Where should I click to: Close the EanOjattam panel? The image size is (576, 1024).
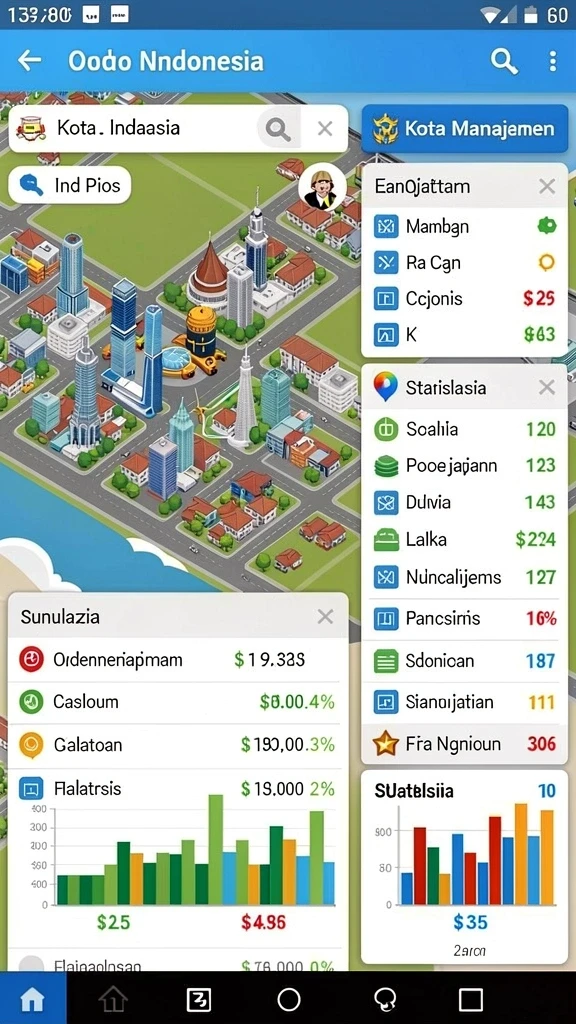pos(547,187)
